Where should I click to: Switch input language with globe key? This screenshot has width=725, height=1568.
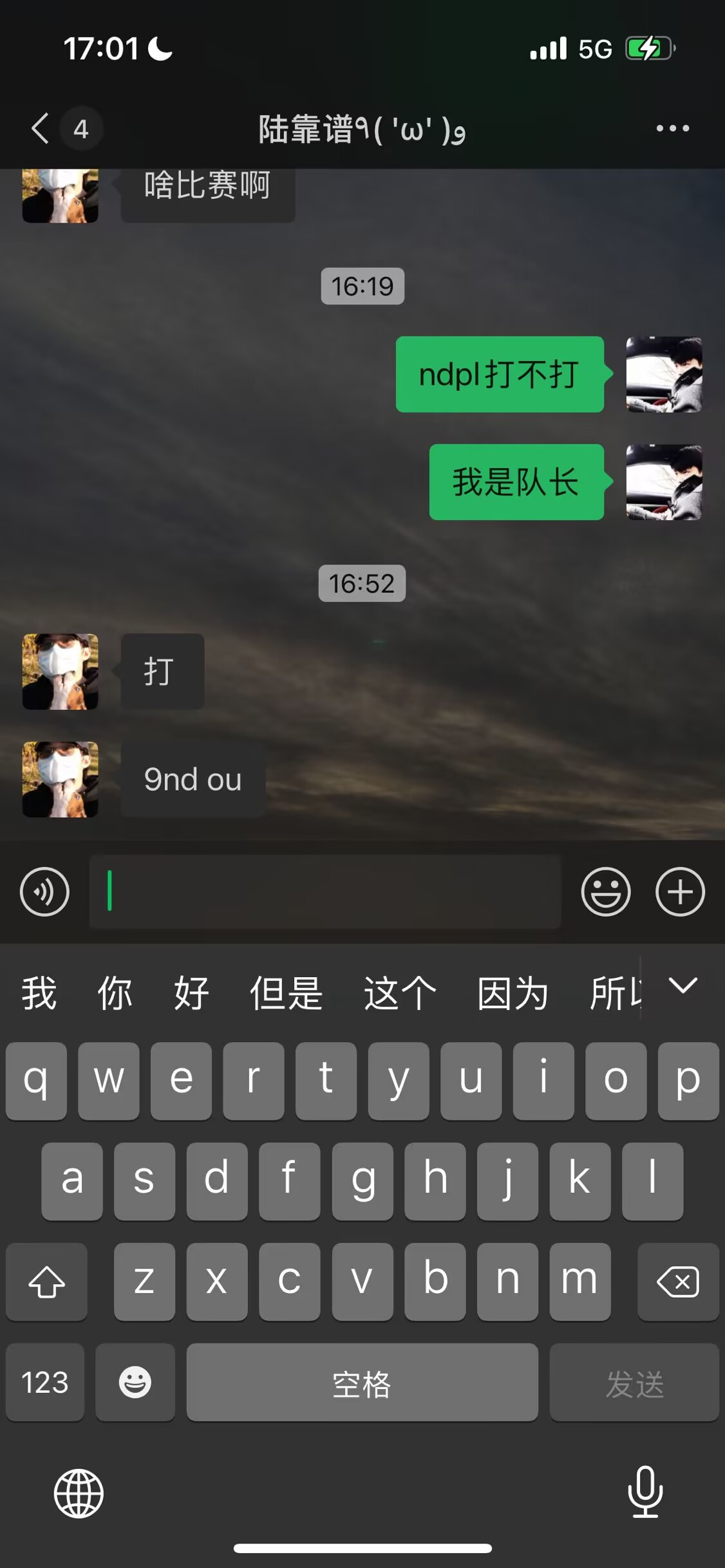[x=79, y=1493]
